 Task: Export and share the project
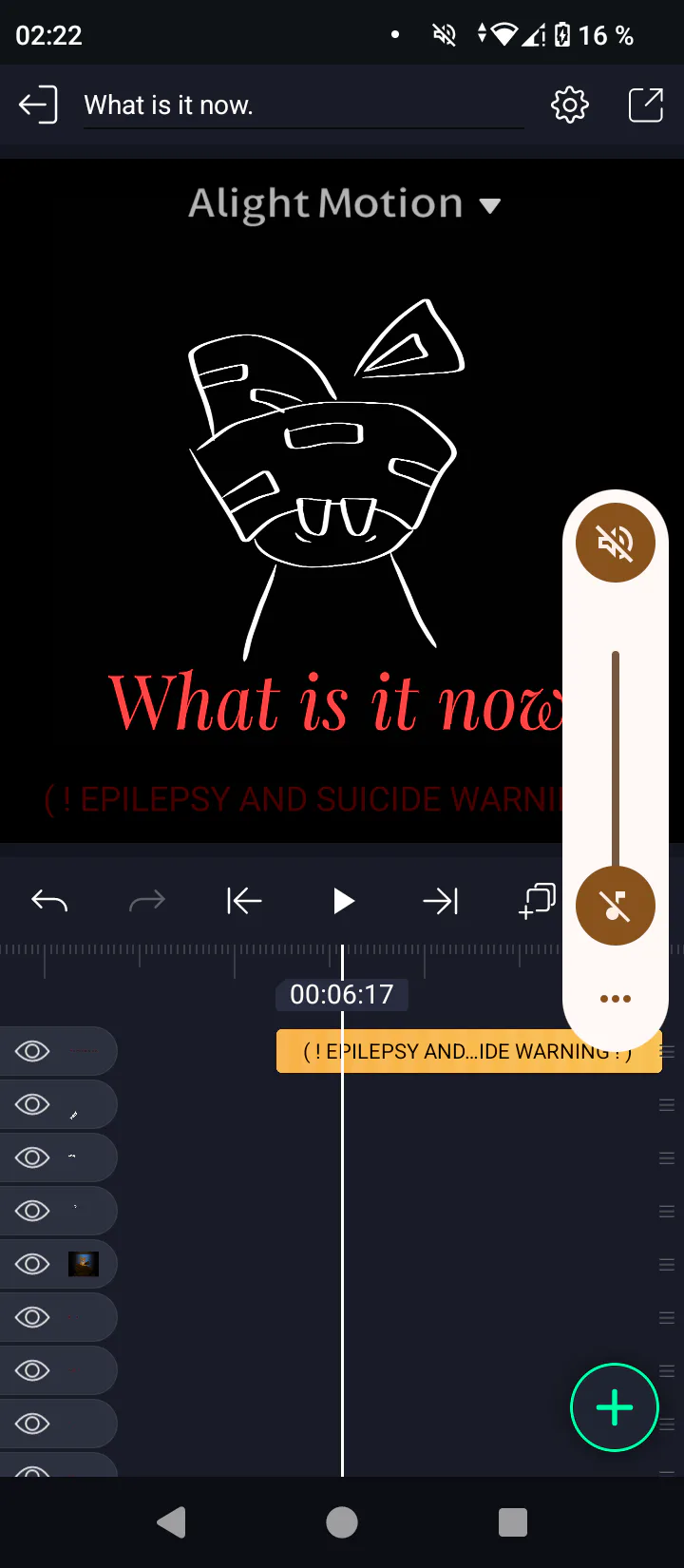pyautogui.click(x=646, y=105)
